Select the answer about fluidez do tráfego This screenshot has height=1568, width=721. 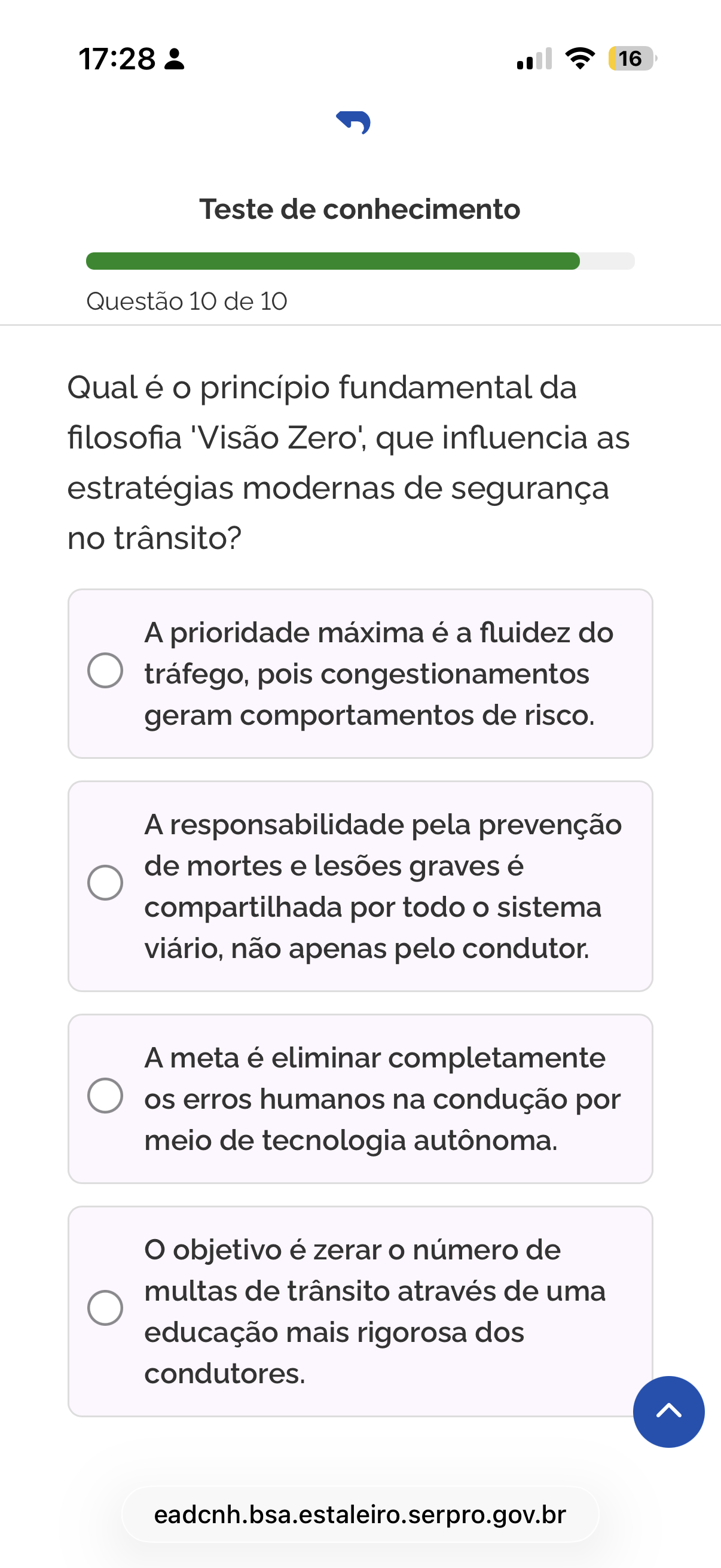pyautogui.click(x=105, y=671)
